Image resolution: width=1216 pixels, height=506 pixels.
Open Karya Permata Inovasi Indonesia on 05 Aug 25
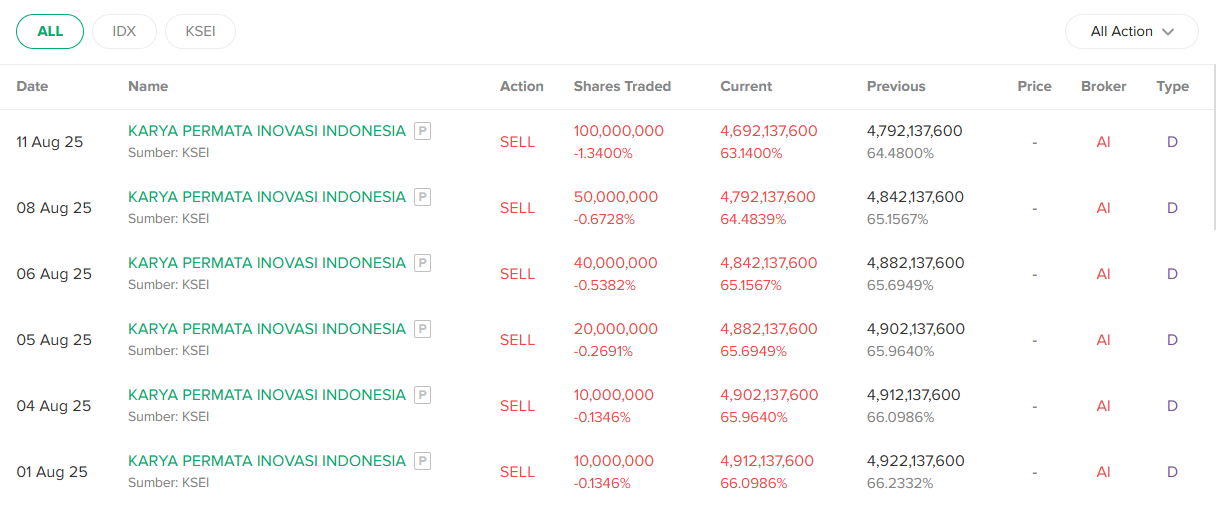(x=267, y=329)
